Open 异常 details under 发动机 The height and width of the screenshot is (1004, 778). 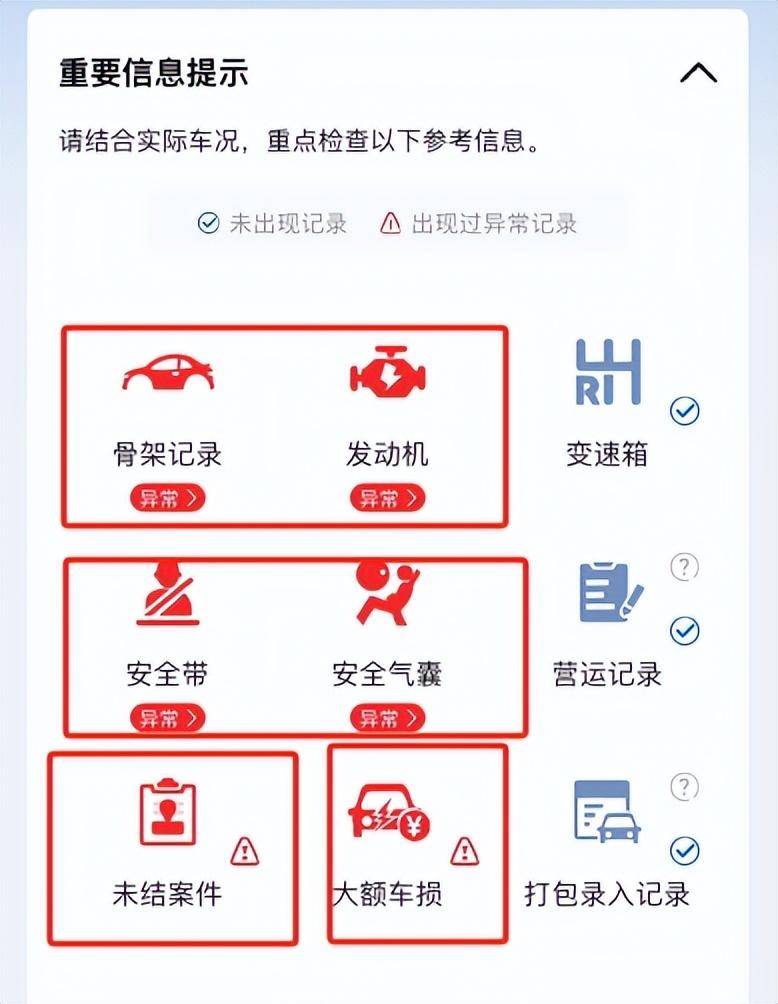point(387,498)
